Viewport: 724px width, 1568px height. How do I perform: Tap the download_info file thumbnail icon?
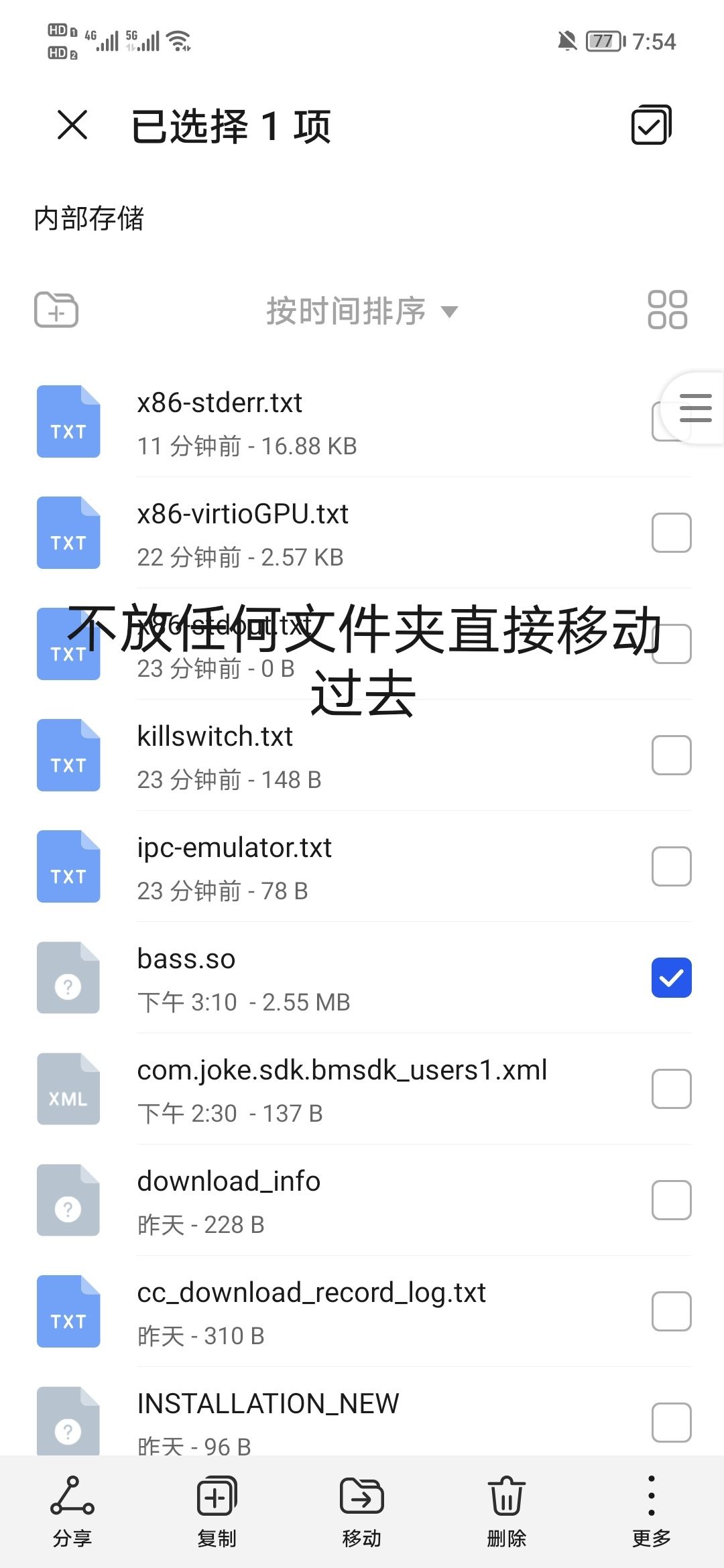click(x=67, y=1199)
